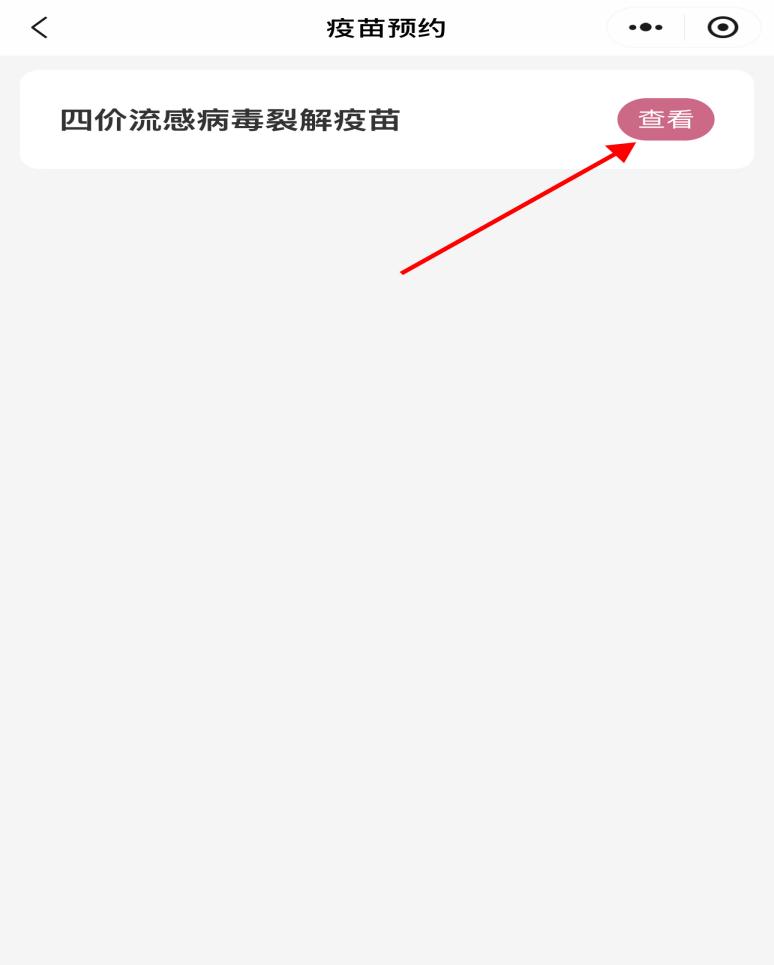This screenshot has height=965, width=774.
Task: Close the mini program with the circle icon
Action: 722,28
